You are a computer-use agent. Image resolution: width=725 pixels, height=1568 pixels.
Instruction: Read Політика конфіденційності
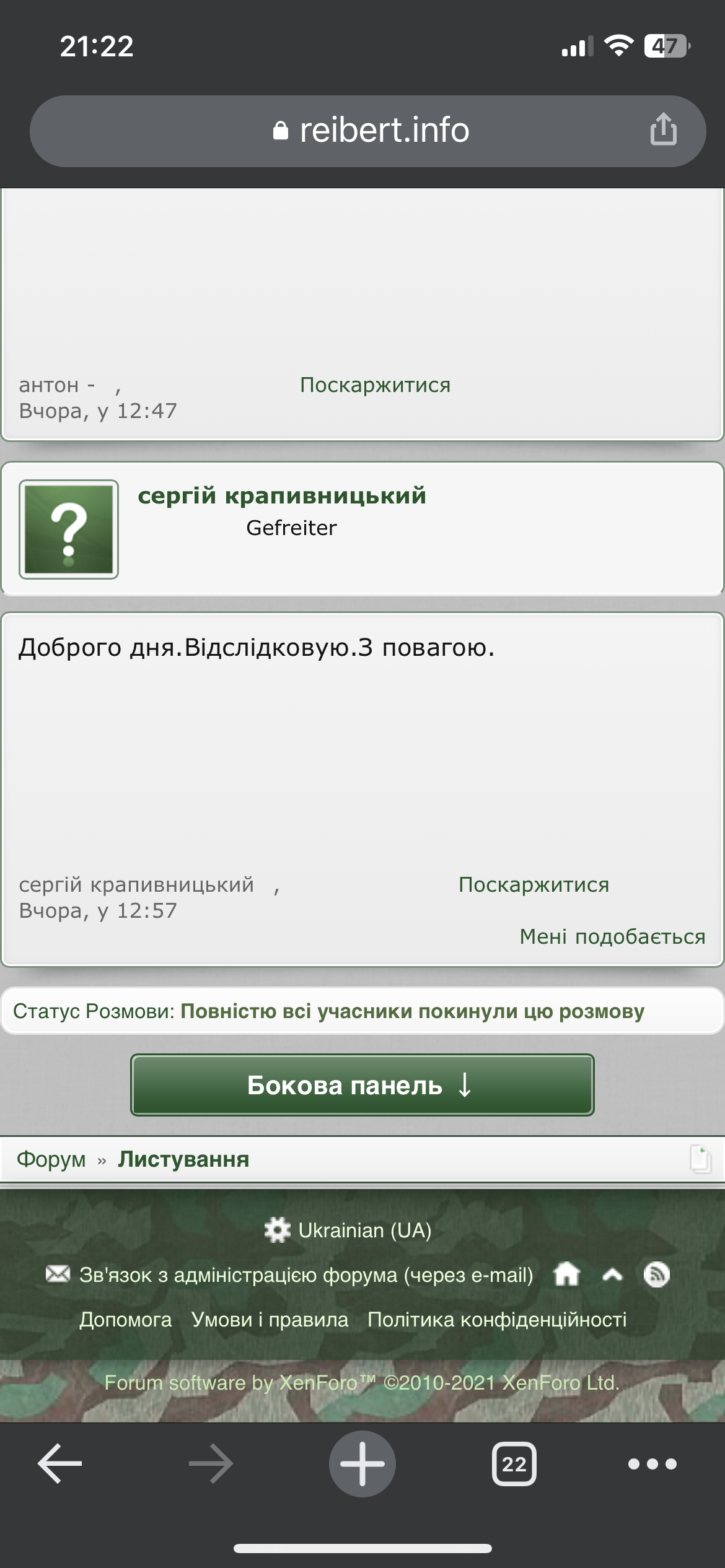pyautogui.click(x=497, y=1319)
